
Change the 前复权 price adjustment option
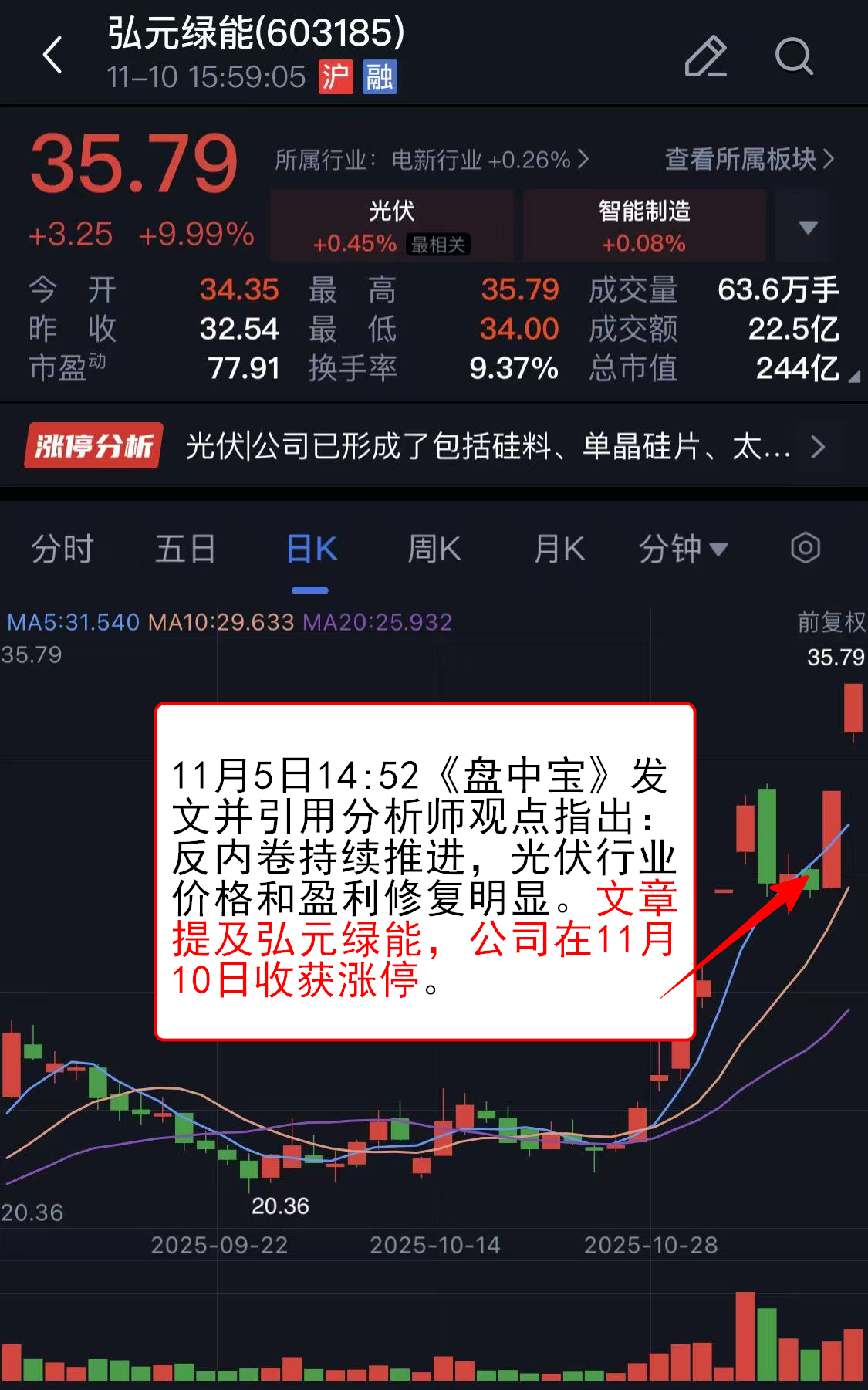(x=830, y=622)
